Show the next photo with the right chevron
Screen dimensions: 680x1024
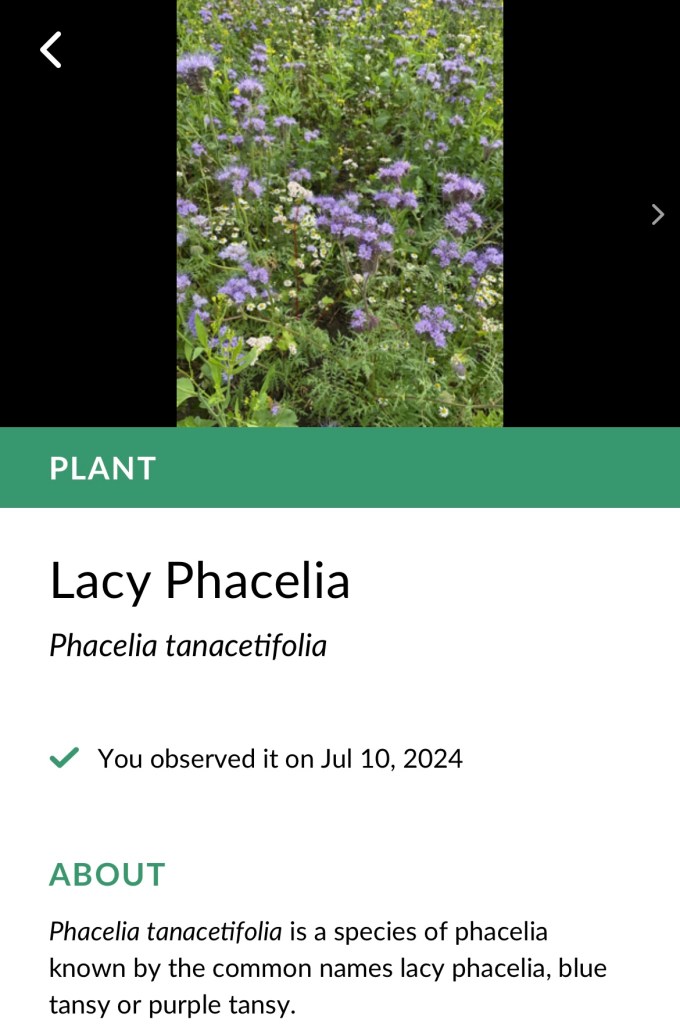pyautogui.click(x=657, y=214)
